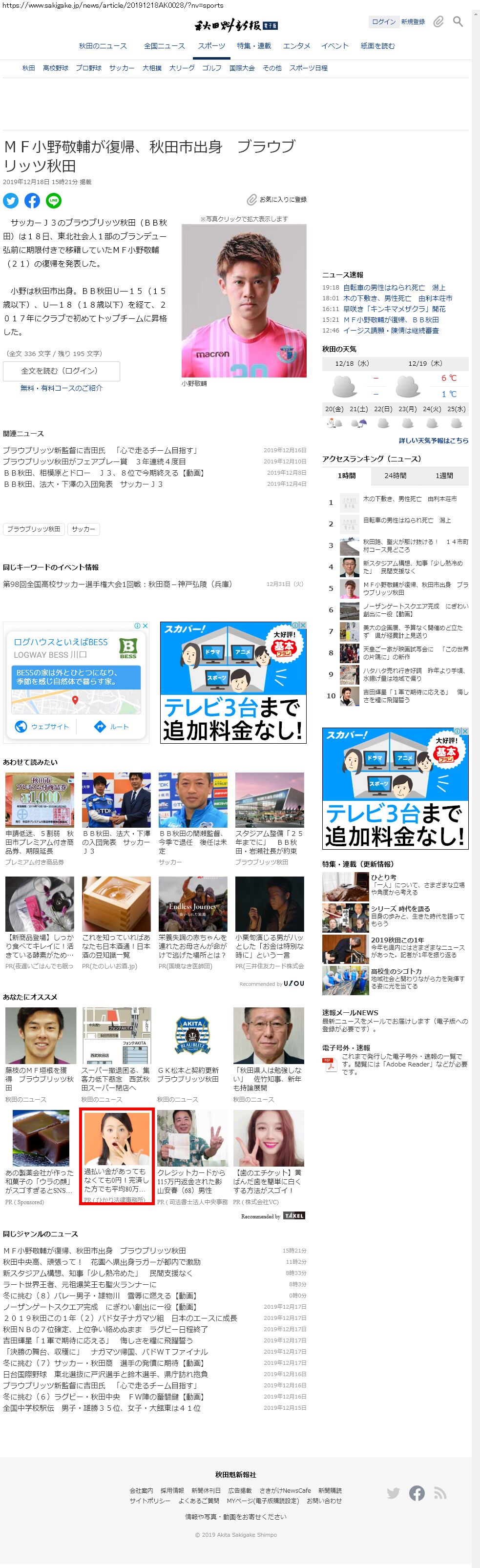Switch to 秋田のニュース section
Image resolution: width=480 pixels, height=1568 pixels.
click(103, 45)
